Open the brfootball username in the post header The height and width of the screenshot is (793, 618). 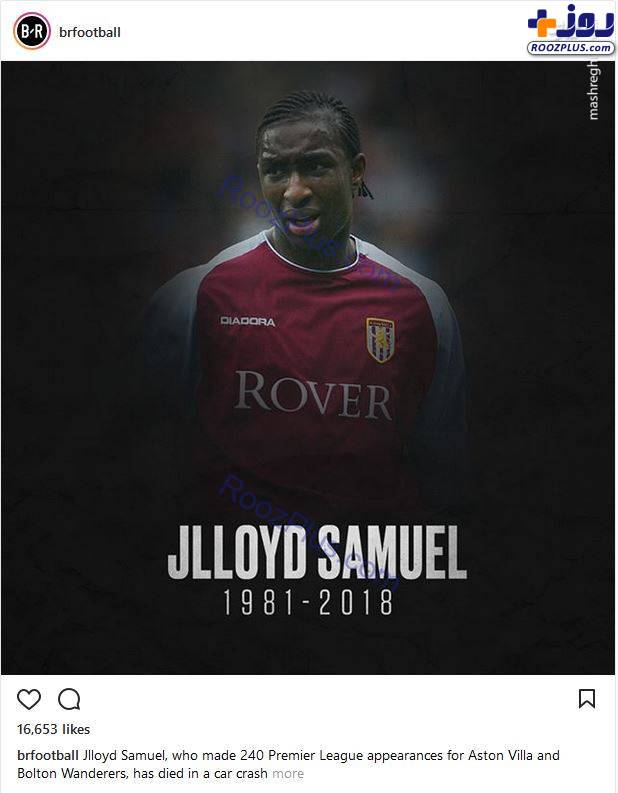click(90, 32)
